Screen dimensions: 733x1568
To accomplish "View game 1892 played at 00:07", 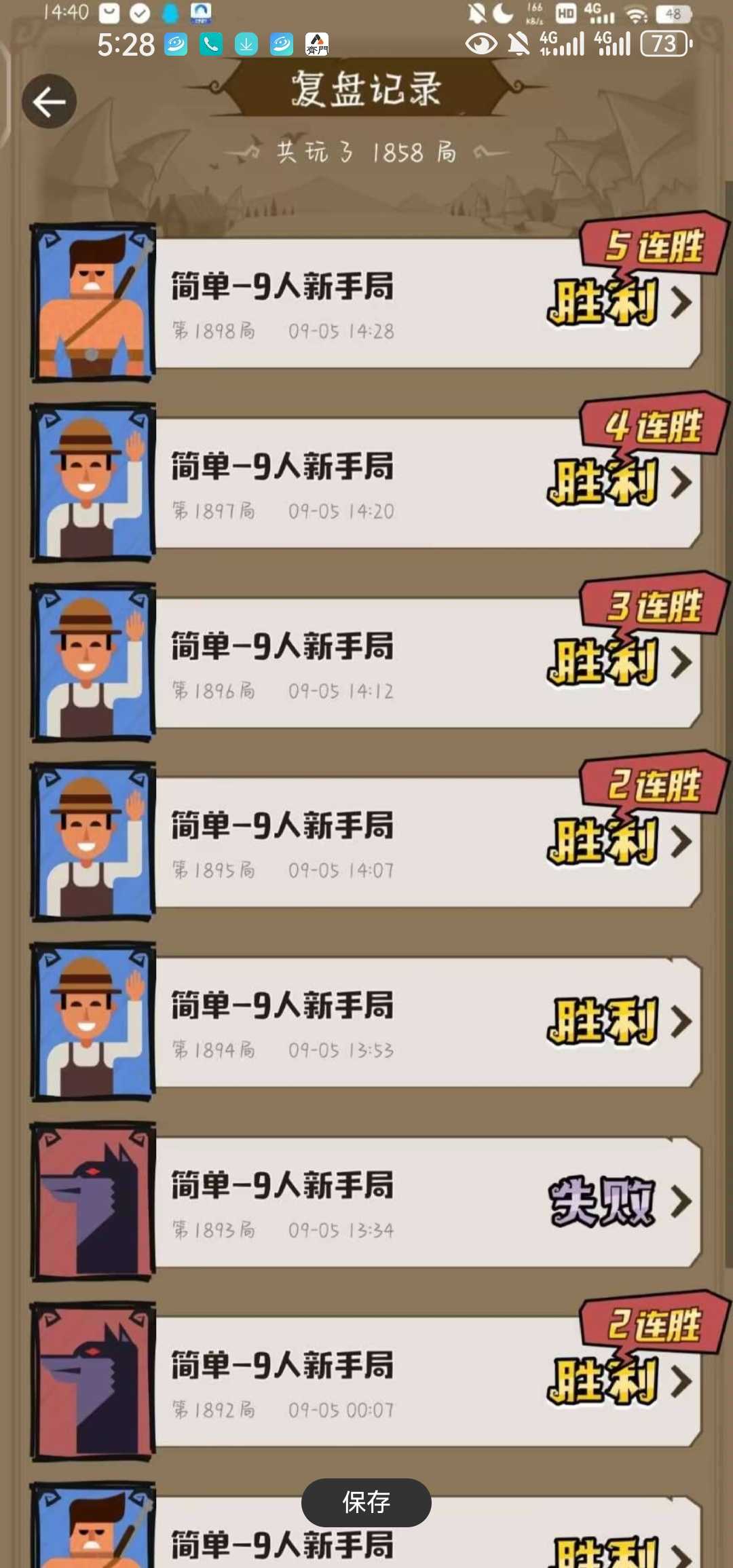I will [428, 1382].
